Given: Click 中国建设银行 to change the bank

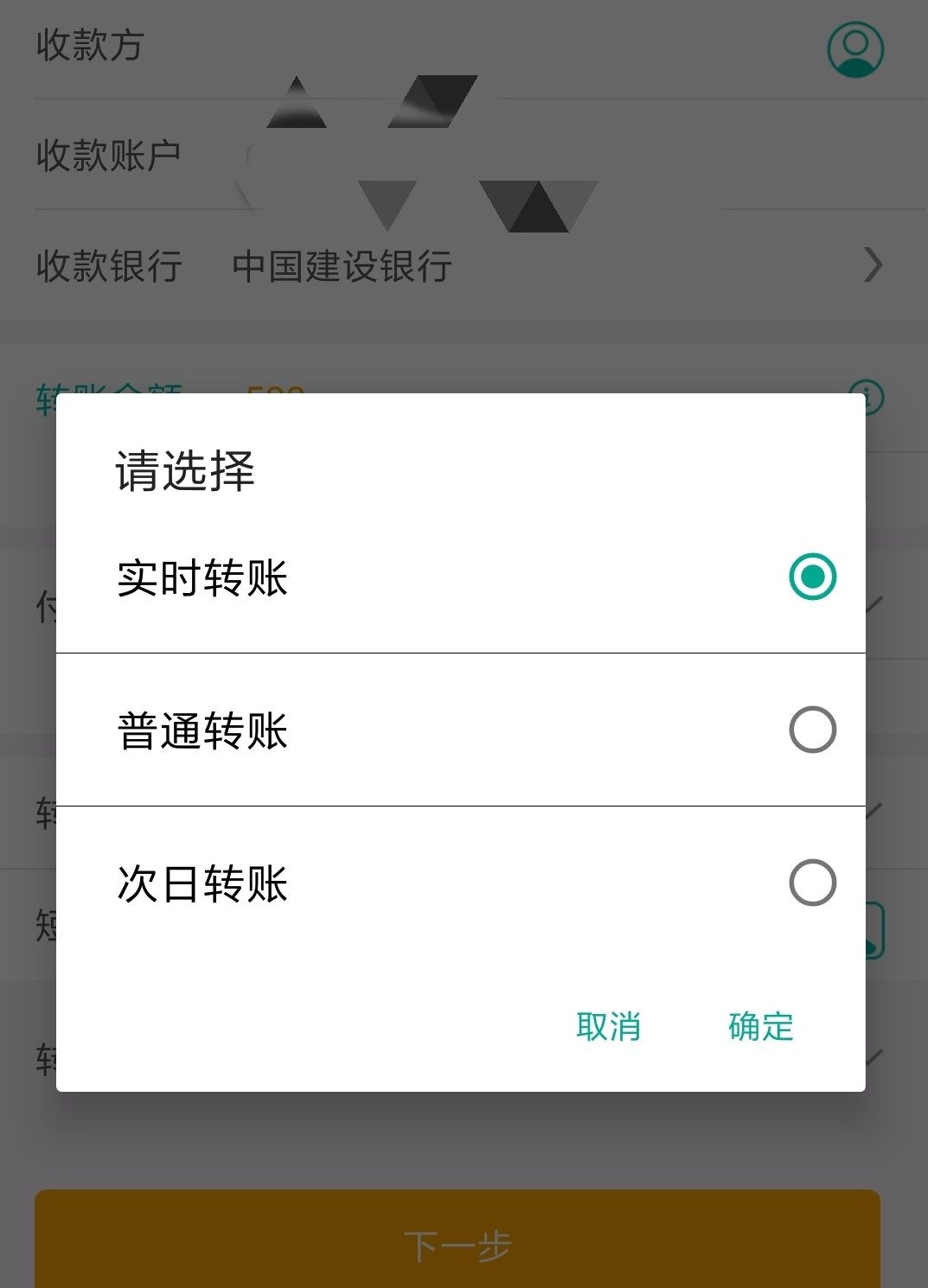Looking at the screenshot, I should pyautogui.click(x=340, y=266).
